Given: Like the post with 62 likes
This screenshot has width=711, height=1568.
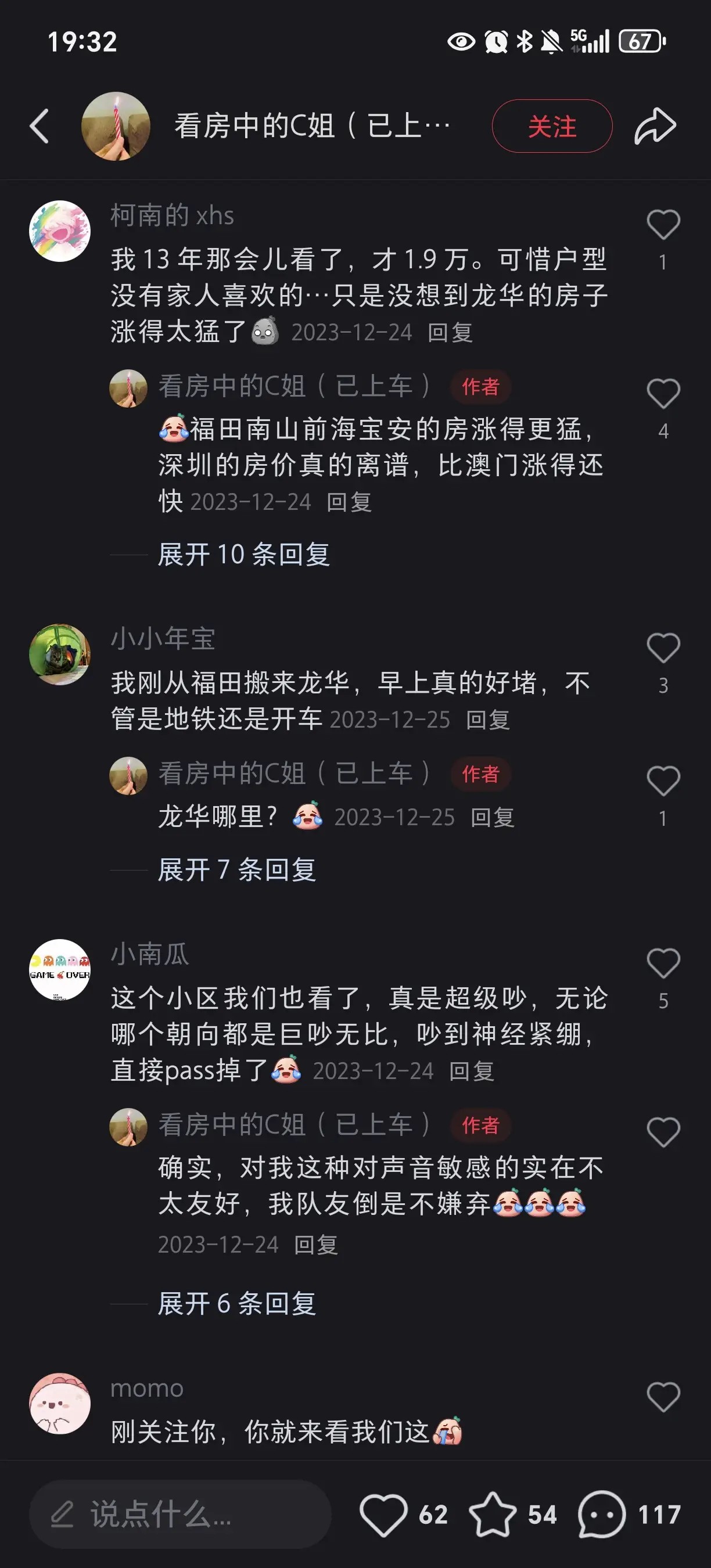Looking at the screenshot, I should (x=383, y=1515).
